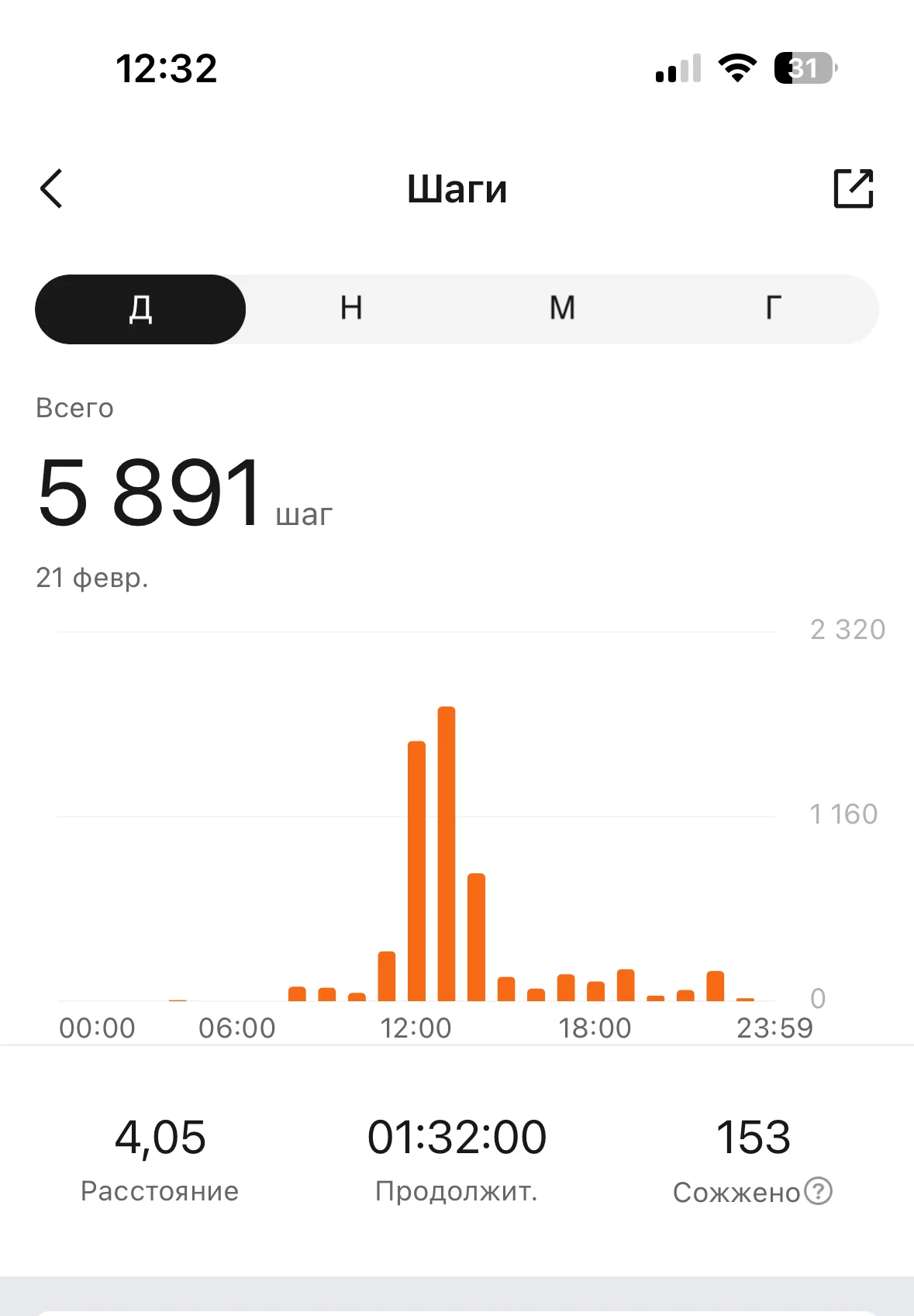This screenshot has height=1316, width=914.
Task: Select the Д day view tab
Action: click(140, 309)
